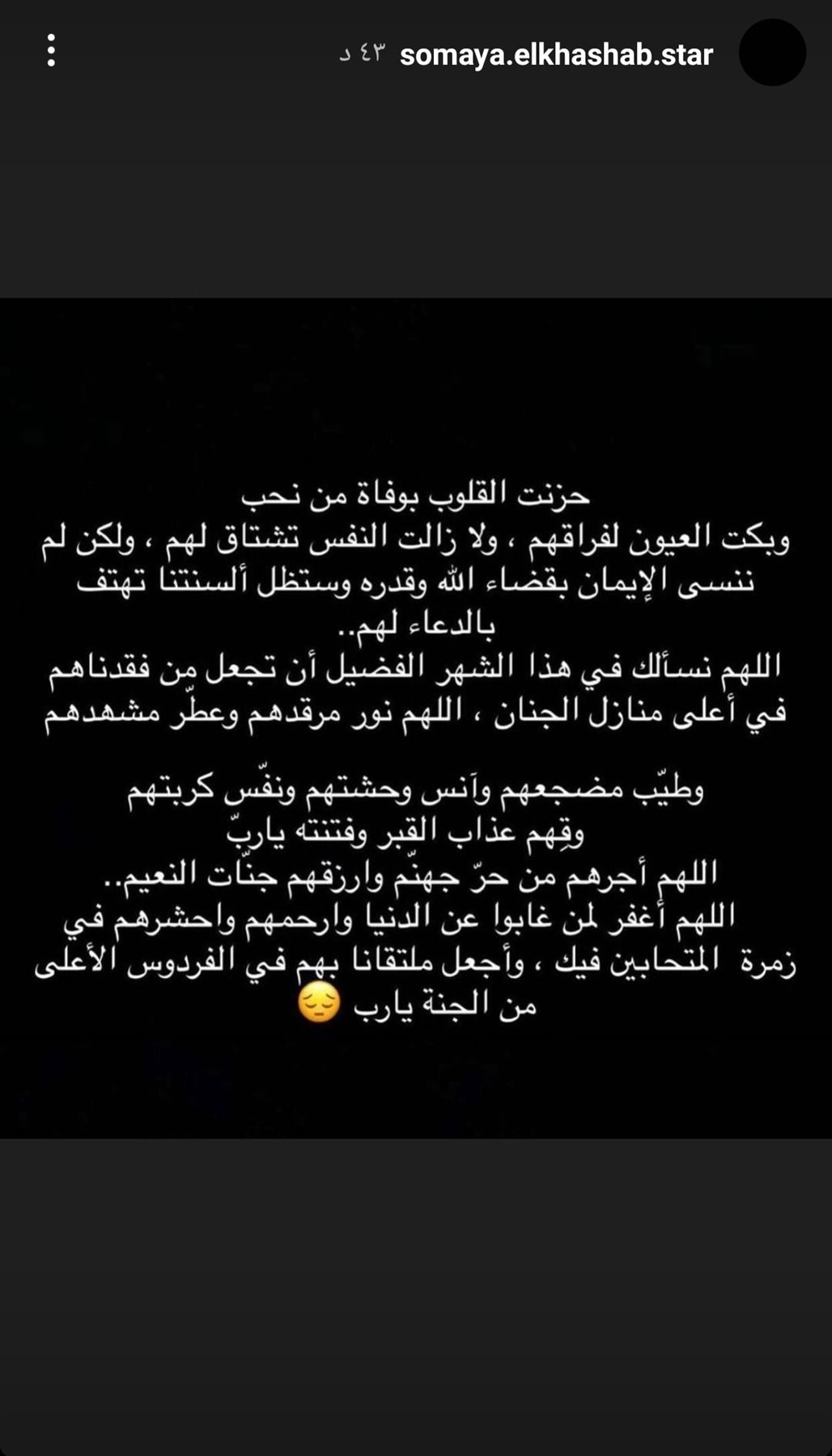Select the story header bar
The image size is (832, 1456).
(x=416, y=55)
